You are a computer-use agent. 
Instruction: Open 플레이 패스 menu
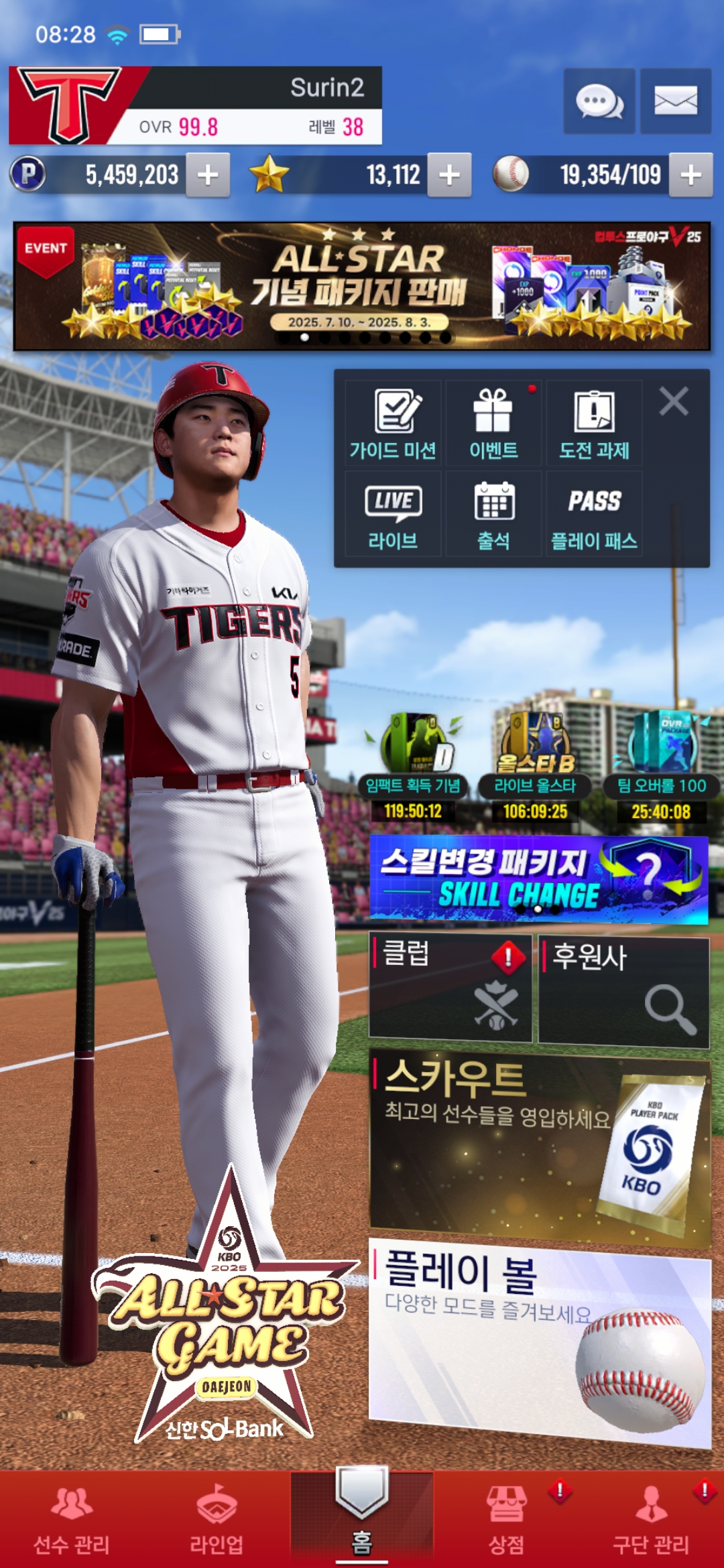(x=594, y=515)
